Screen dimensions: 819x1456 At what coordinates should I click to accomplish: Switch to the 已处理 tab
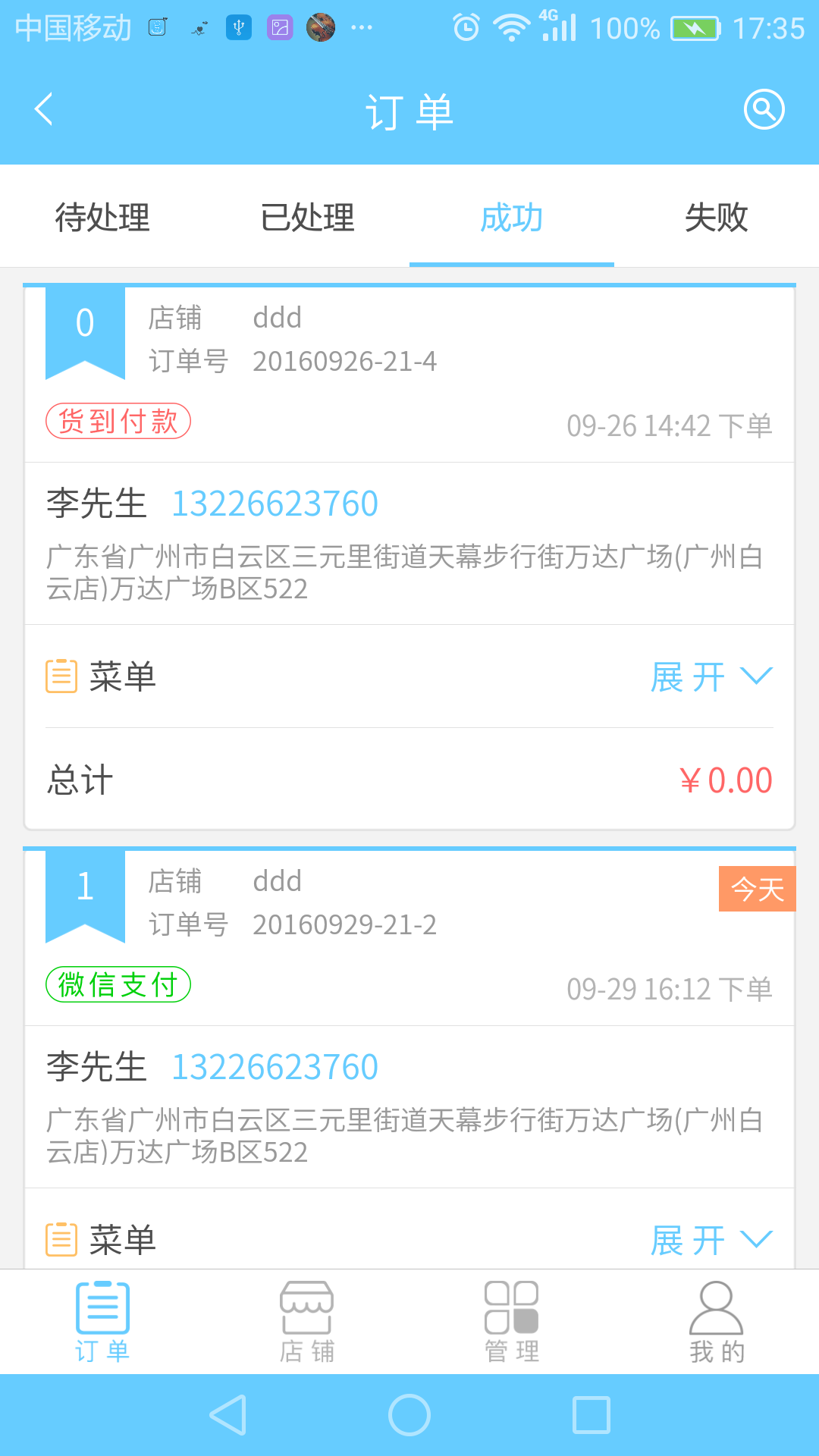[307, 218]
